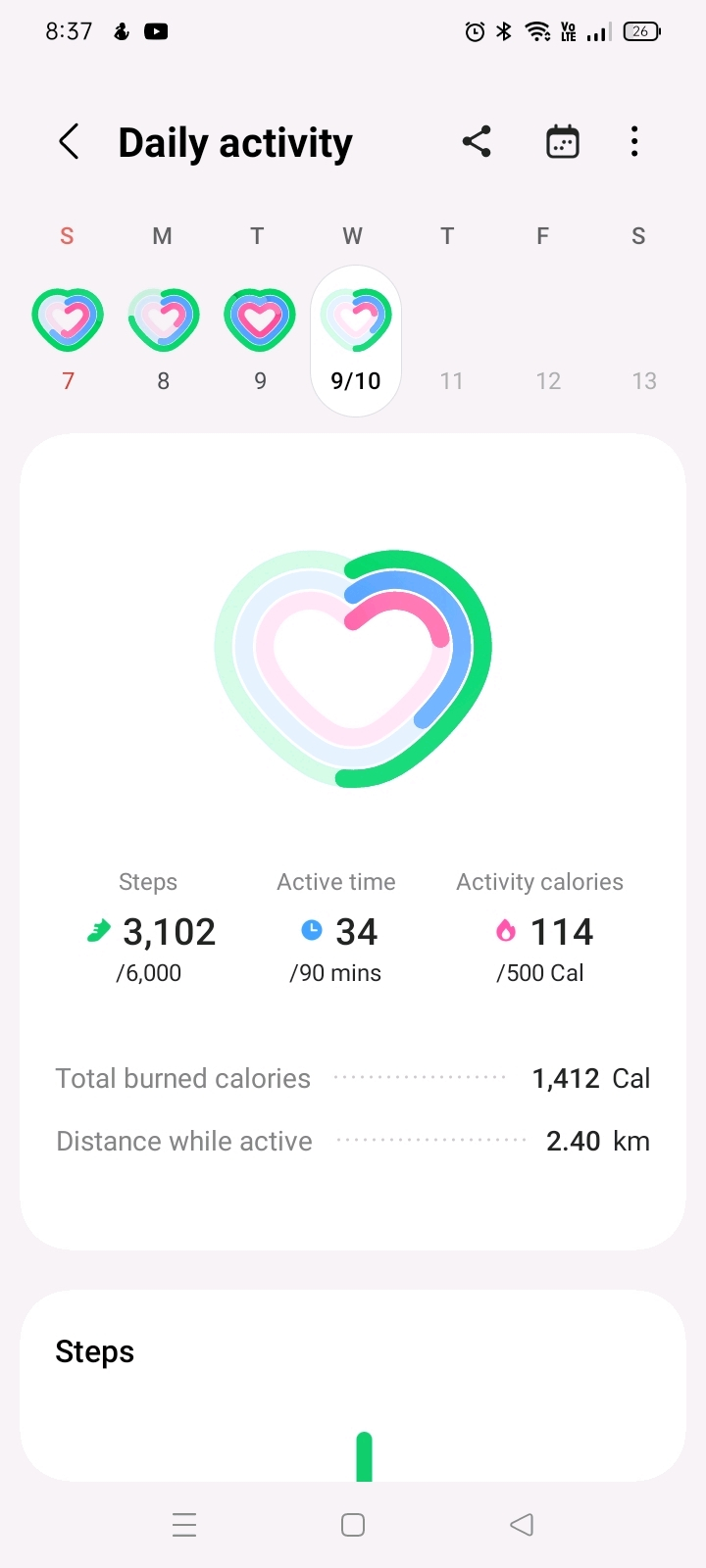The height and width of the screenshot is (1568, 706).
Task: Open the three-dot overflow menu
Action: [634, 142]
